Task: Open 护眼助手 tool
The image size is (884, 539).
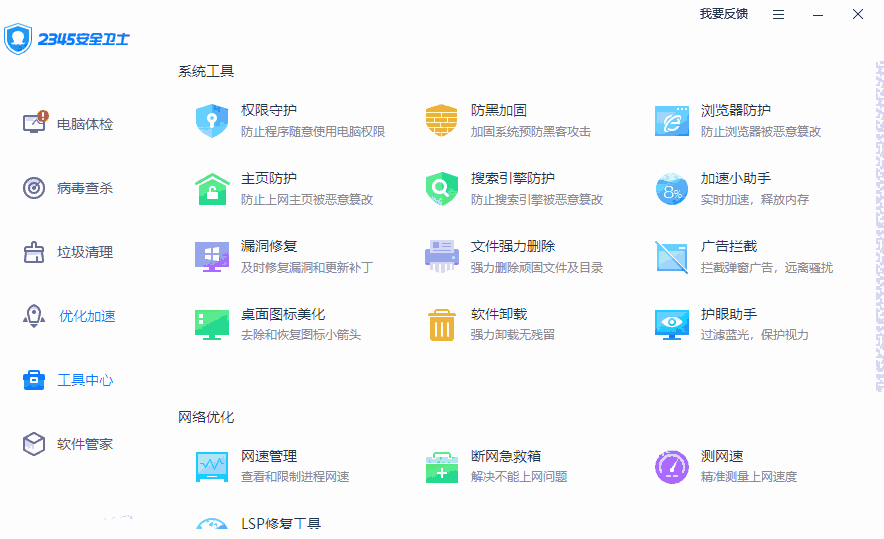Action: coord(728,314)
